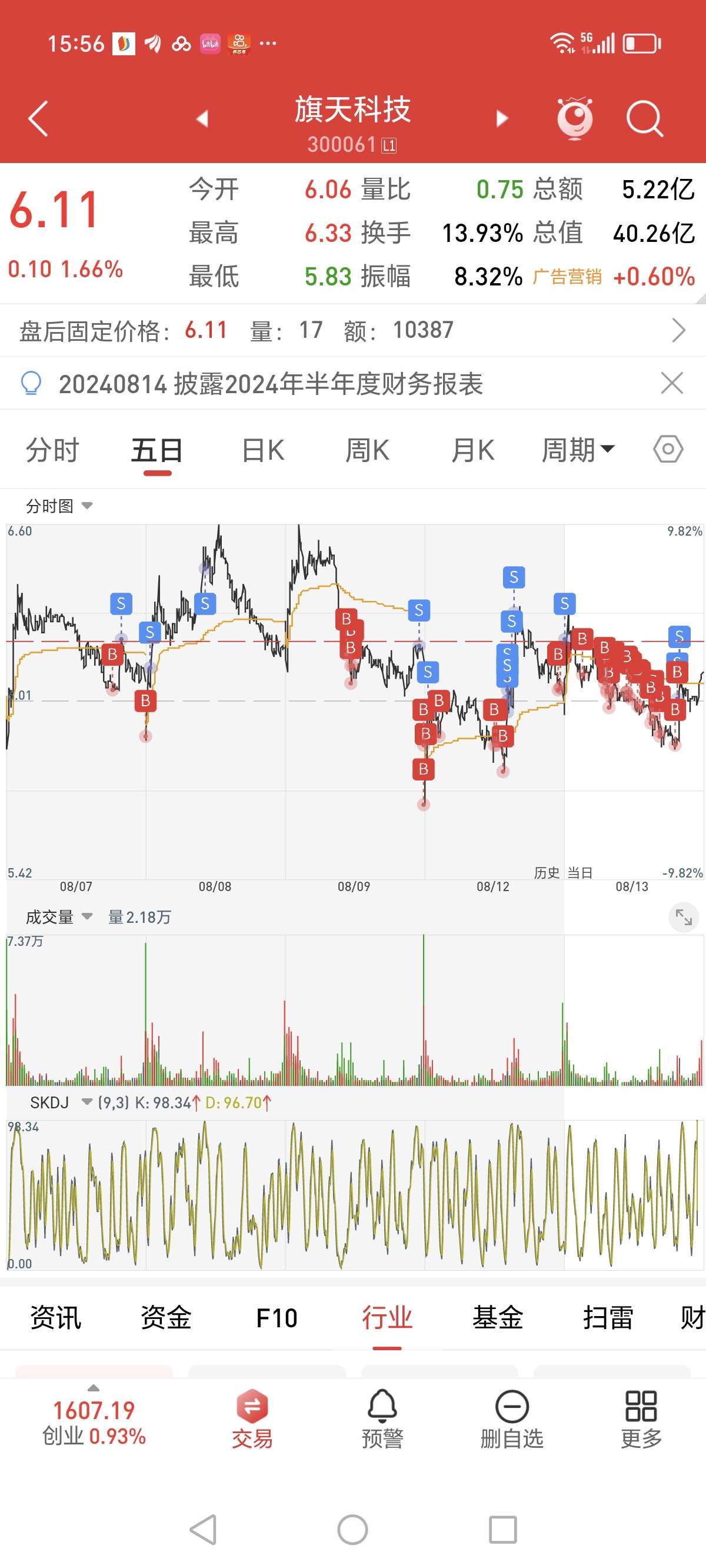This screenshot has height=1568, width=706.
Task: Open after-hours fixed price details row
Action: tap(353, 331)
